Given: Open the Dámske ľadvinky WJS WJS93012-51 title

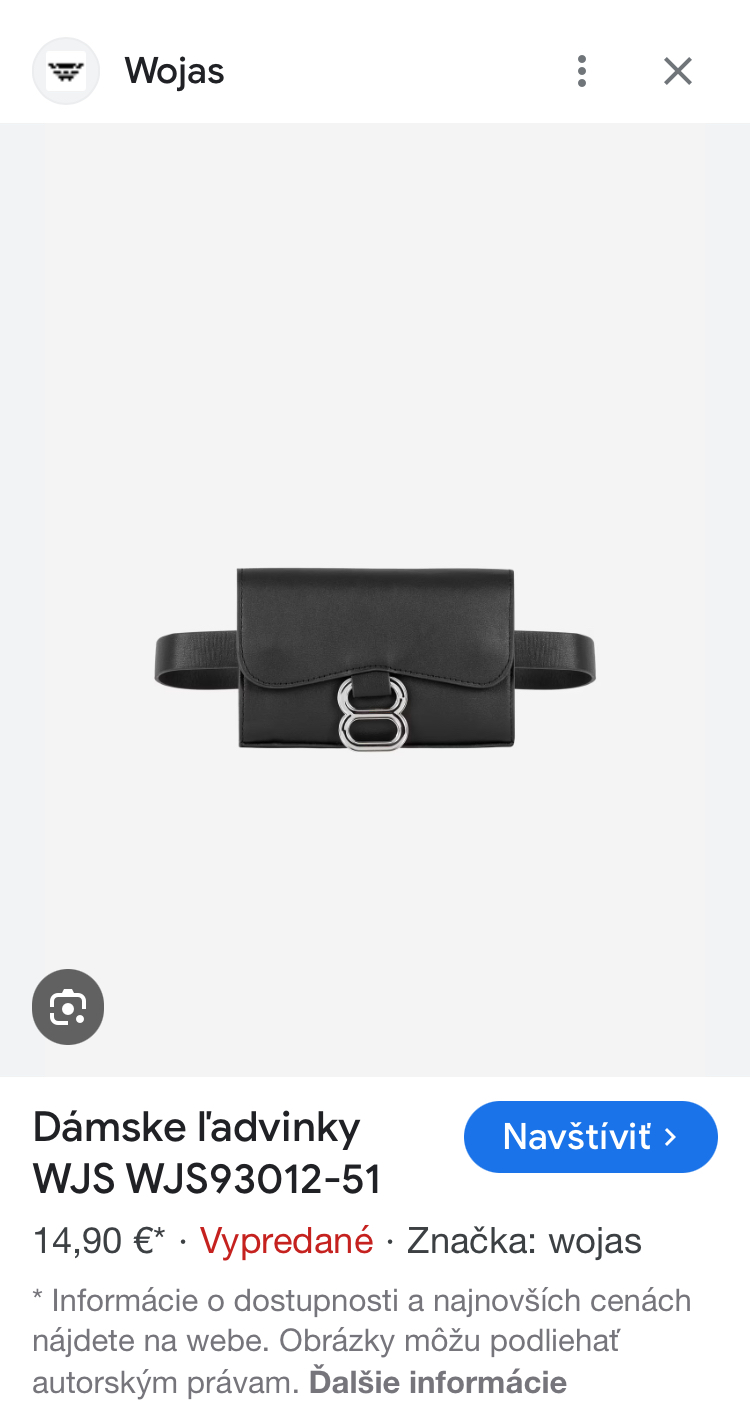Looking at the screenshot, I should coord(207,1153).
